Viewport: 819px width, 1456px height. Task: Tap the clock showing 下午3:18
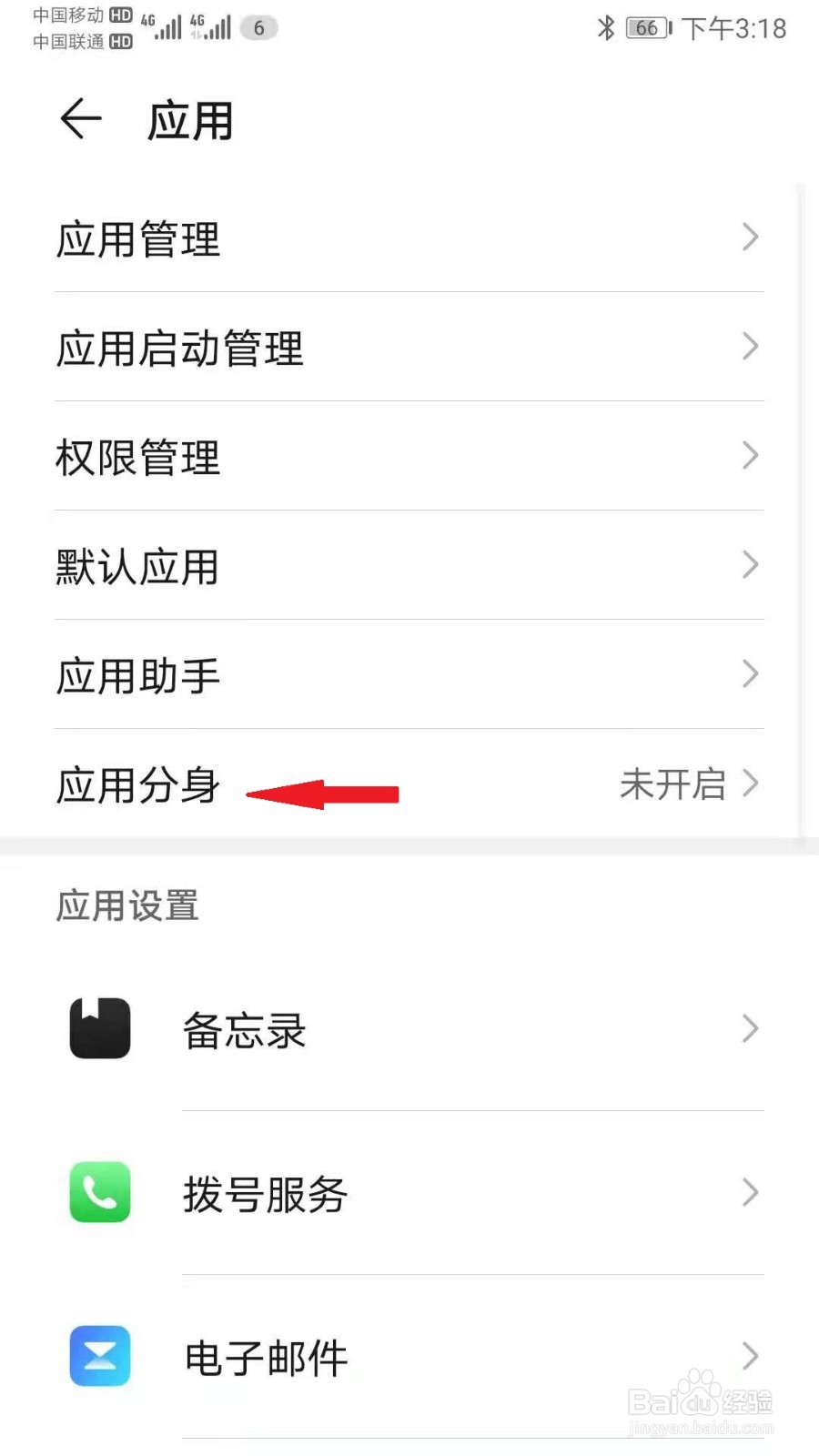[x=733, y=28]
